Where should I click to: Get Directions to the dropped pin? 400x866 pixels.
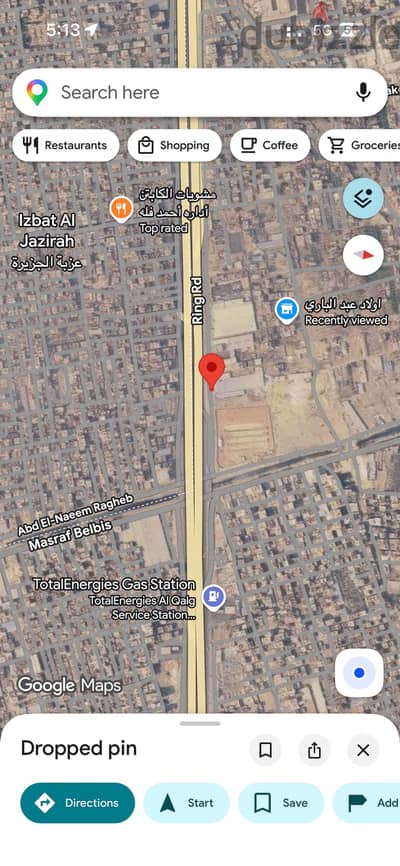click(x=78, y=802)
